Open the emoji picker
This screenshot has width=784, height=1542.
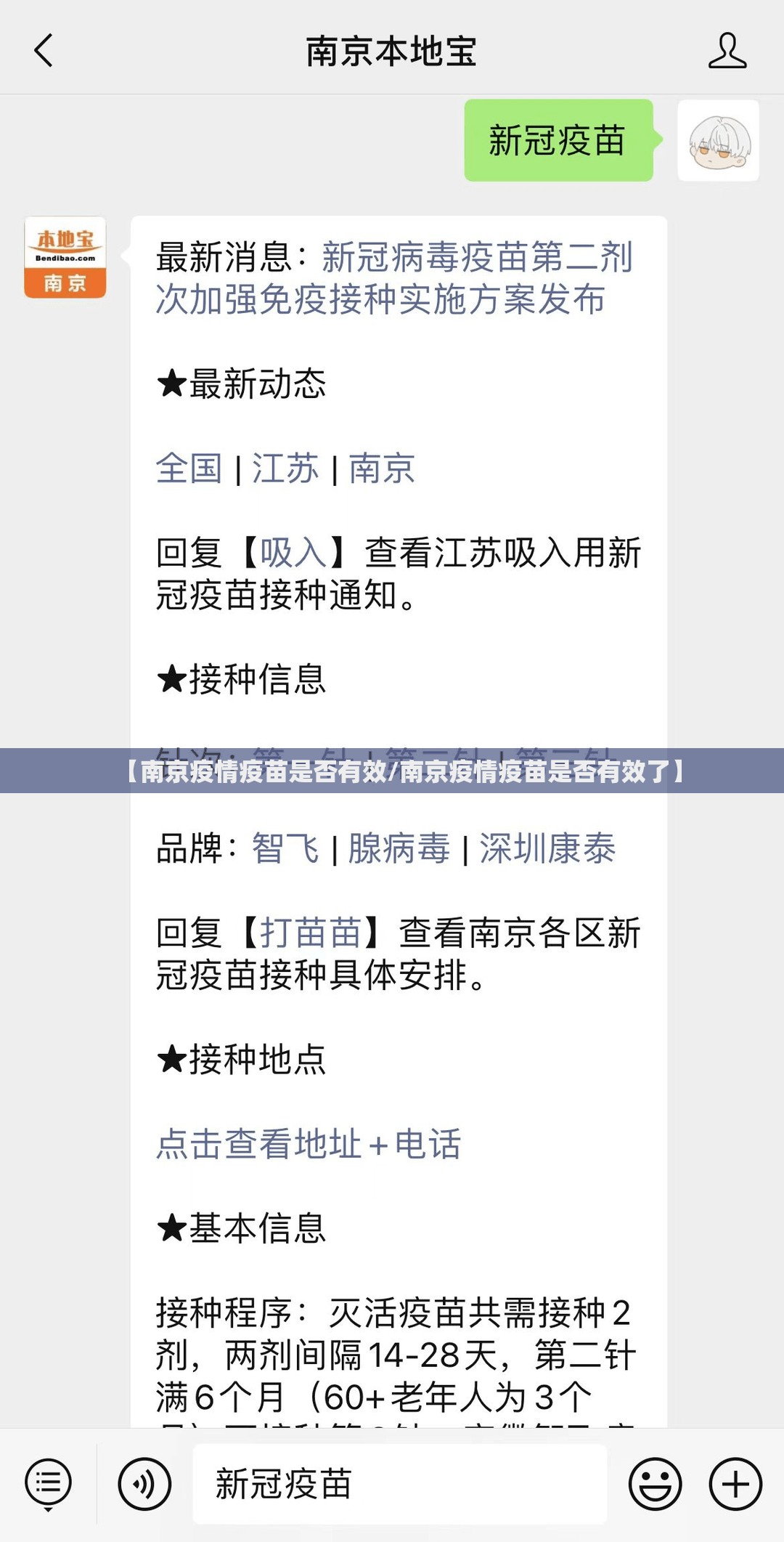point(655,1484)
